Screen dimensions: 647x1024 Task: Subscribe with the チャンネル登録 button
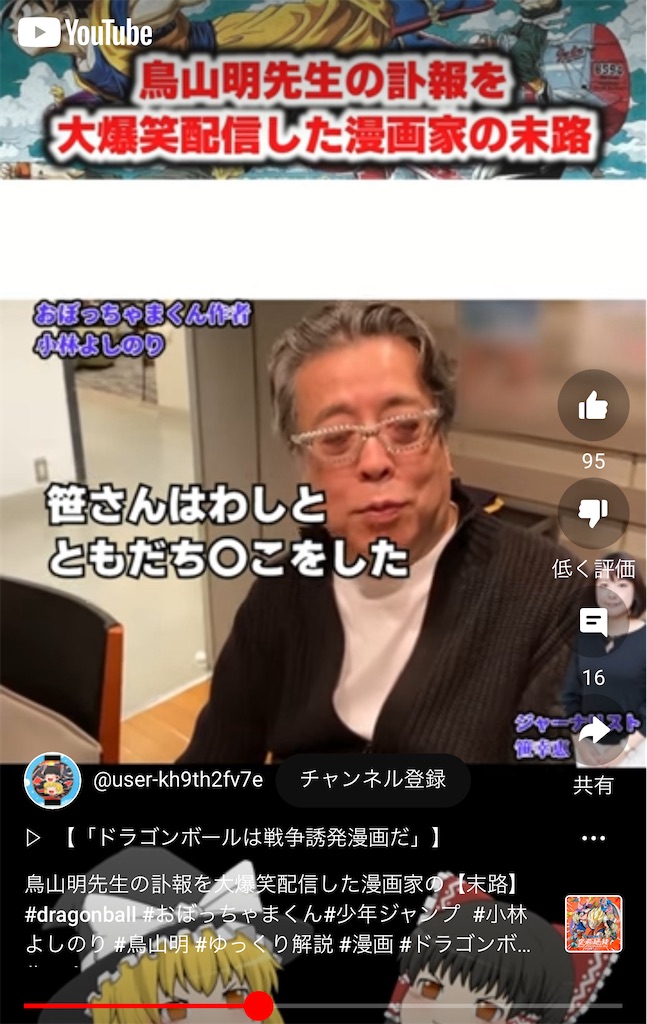tap(372, 779)
